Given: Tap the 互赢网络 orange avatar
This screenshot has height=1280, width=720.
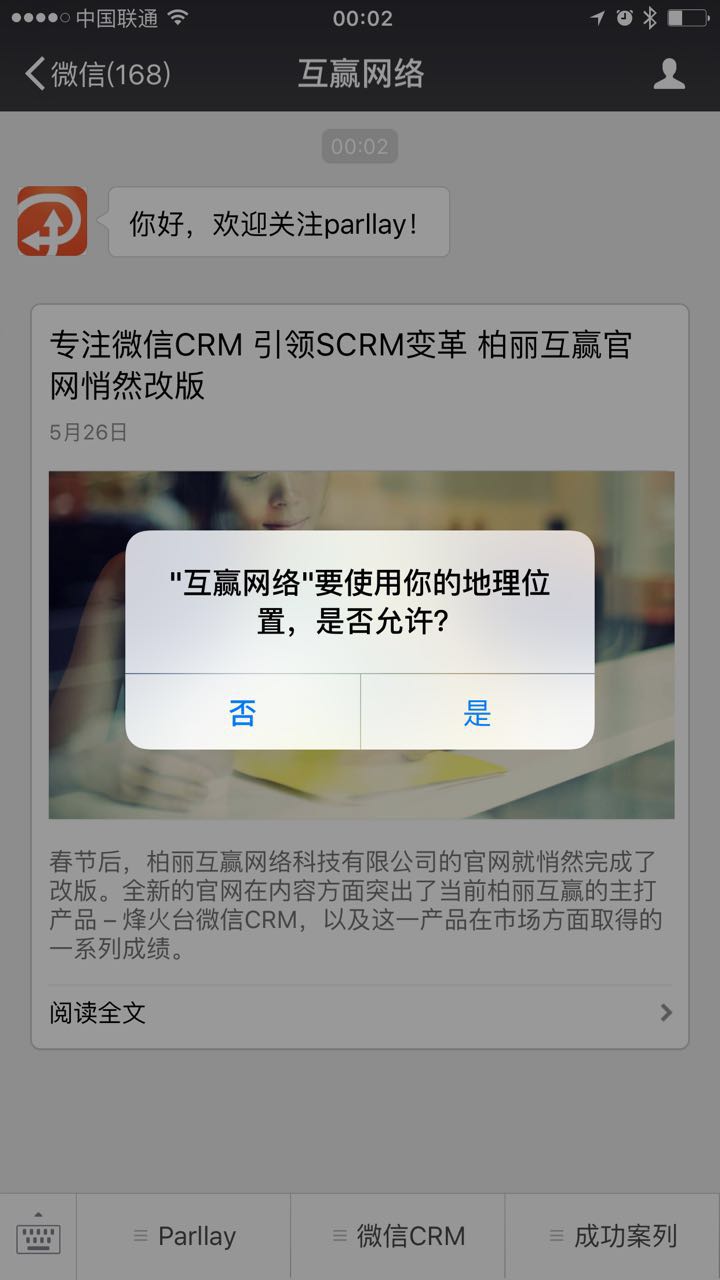Looking at the screenshot, I should coord(52,221).
